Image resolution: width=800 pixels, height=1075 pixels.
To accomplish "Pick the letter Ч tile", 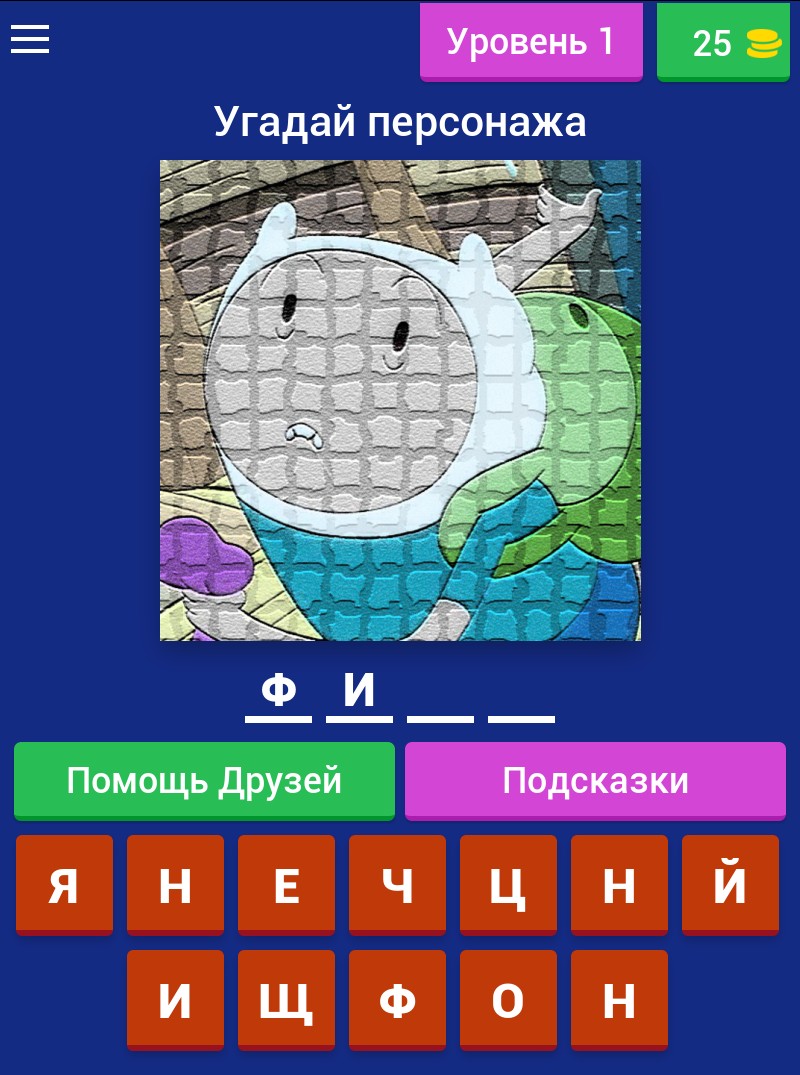I will coord(397,886).
